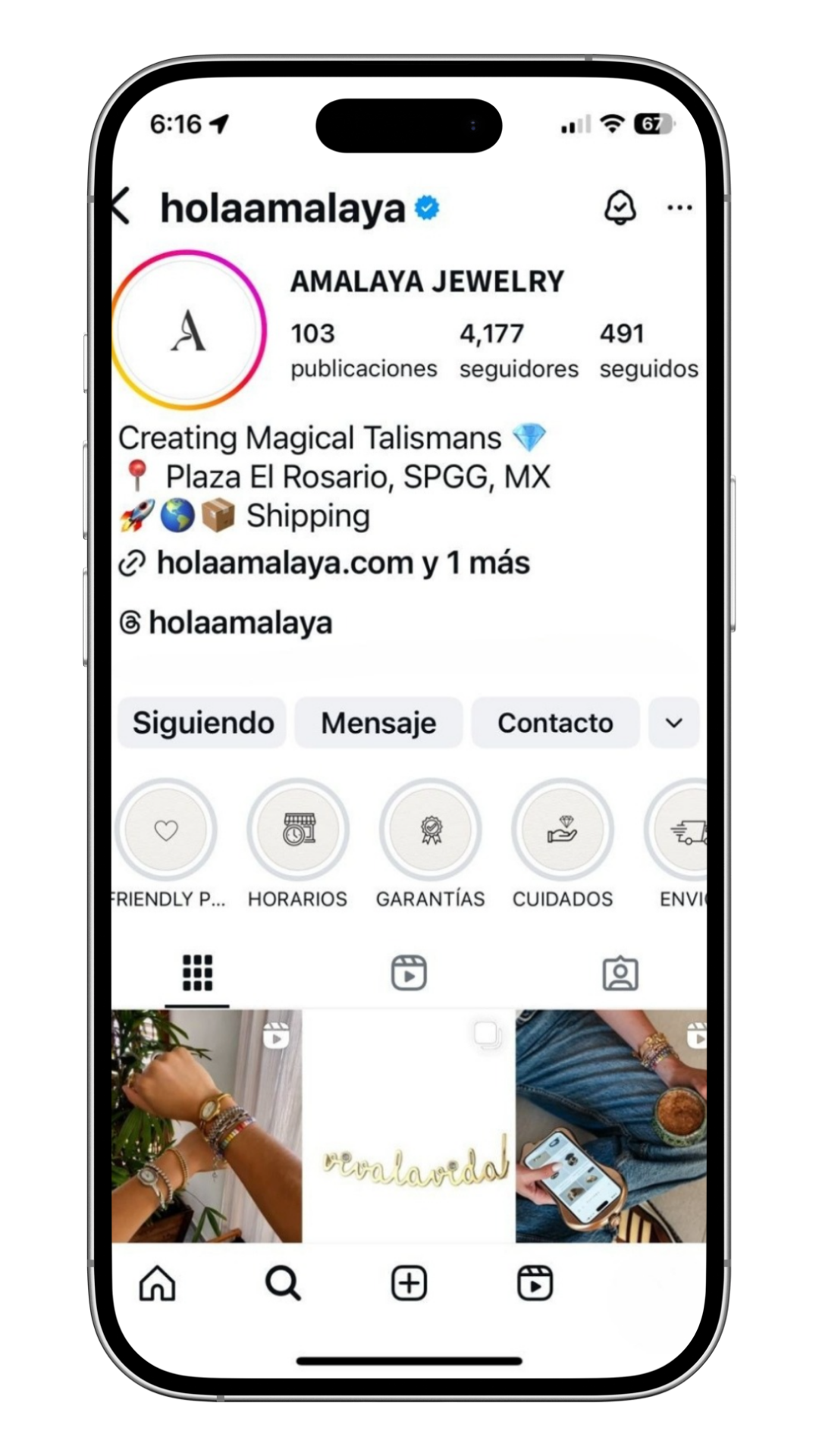Go to the Home feed

coord(158,1284)
